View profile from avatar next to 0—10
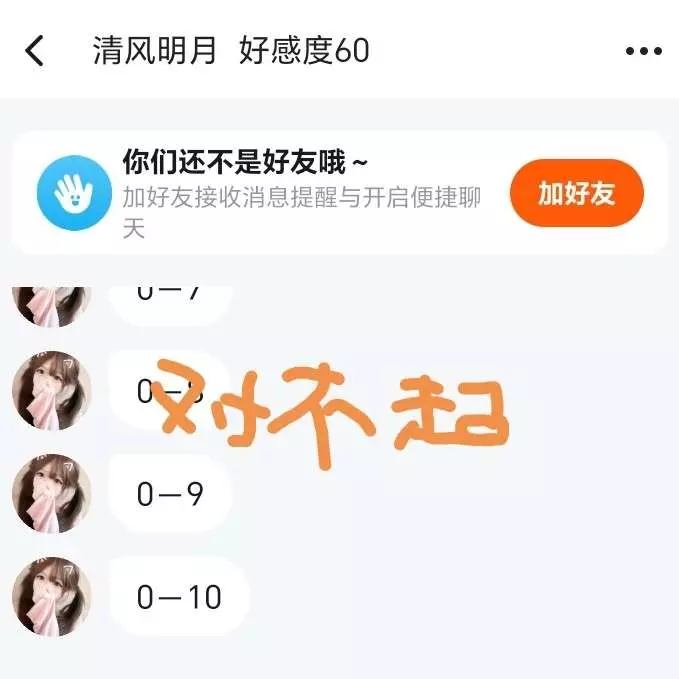 [51, 596]
